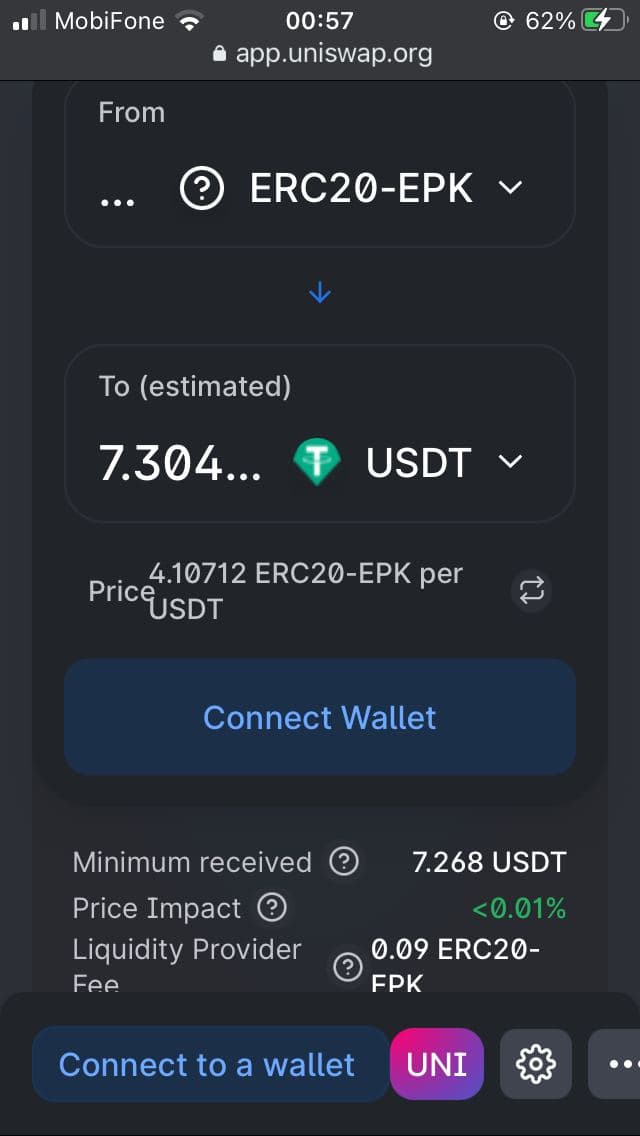Edit the estimated To amount field
Screen dimensions: 640x1136
(x=180, y=462)
